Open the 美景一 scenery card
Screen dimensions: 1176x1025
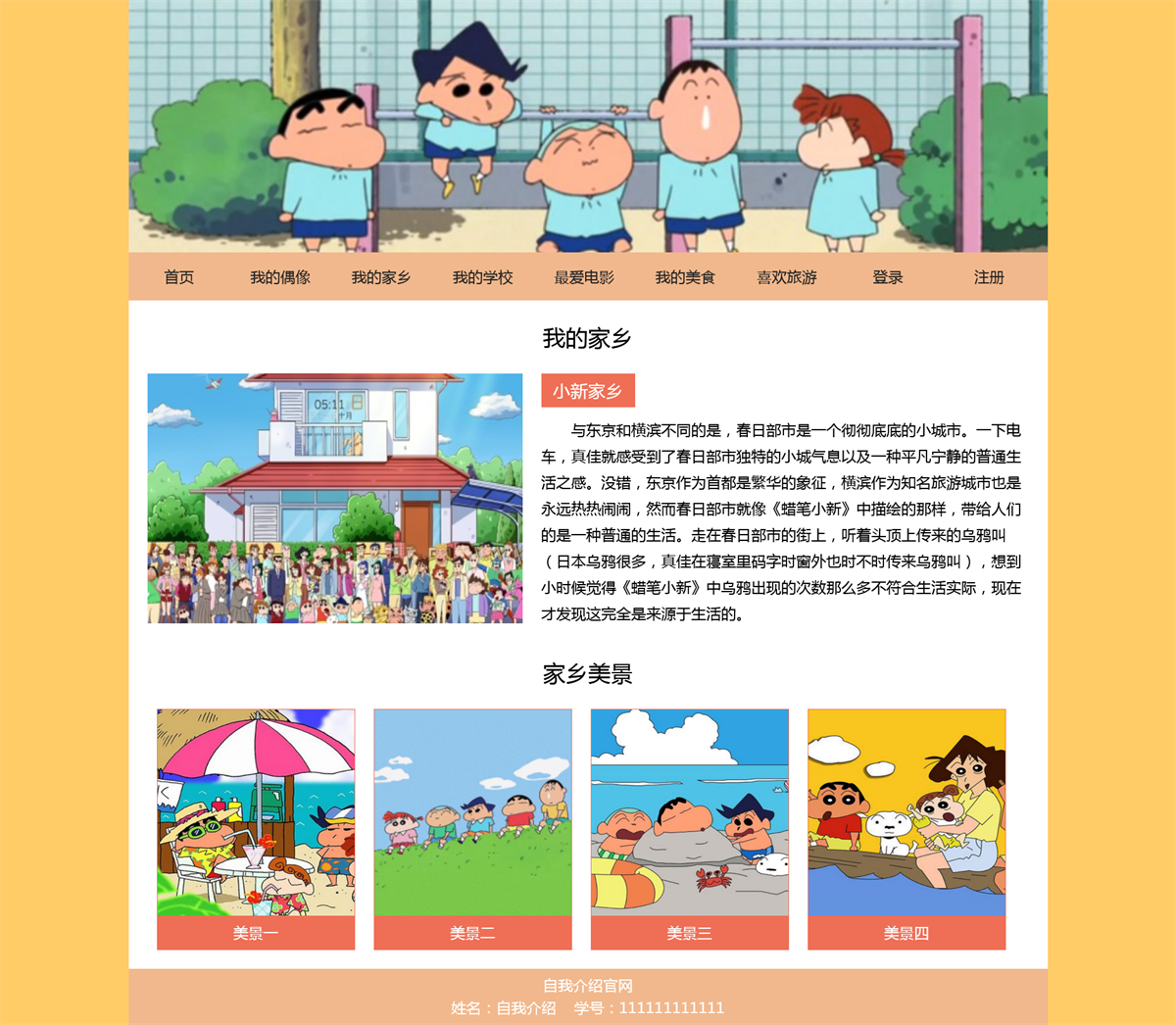(256, 828)
